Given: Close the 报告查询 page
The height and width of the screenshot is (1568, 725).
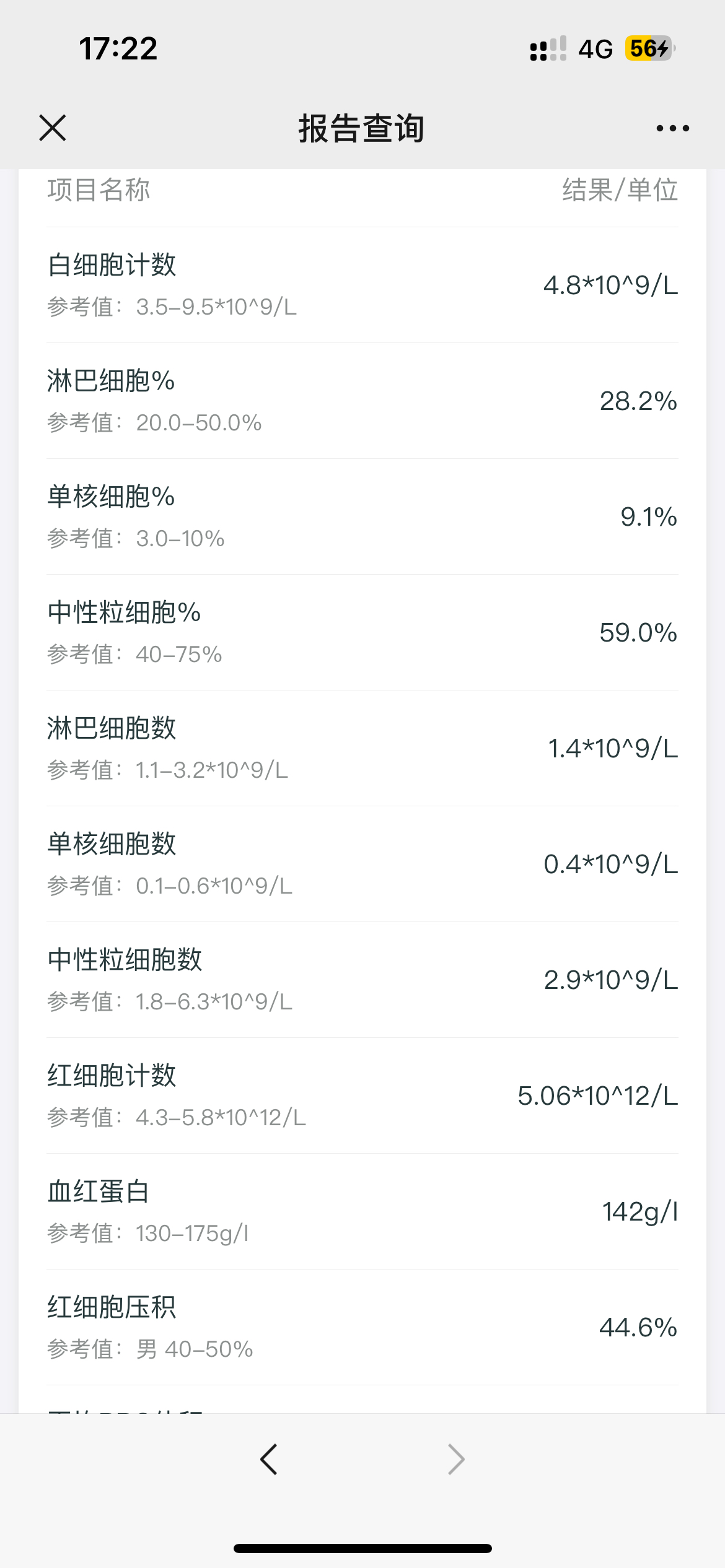Looking at the screenshot, I should click(x=52, y=128).
